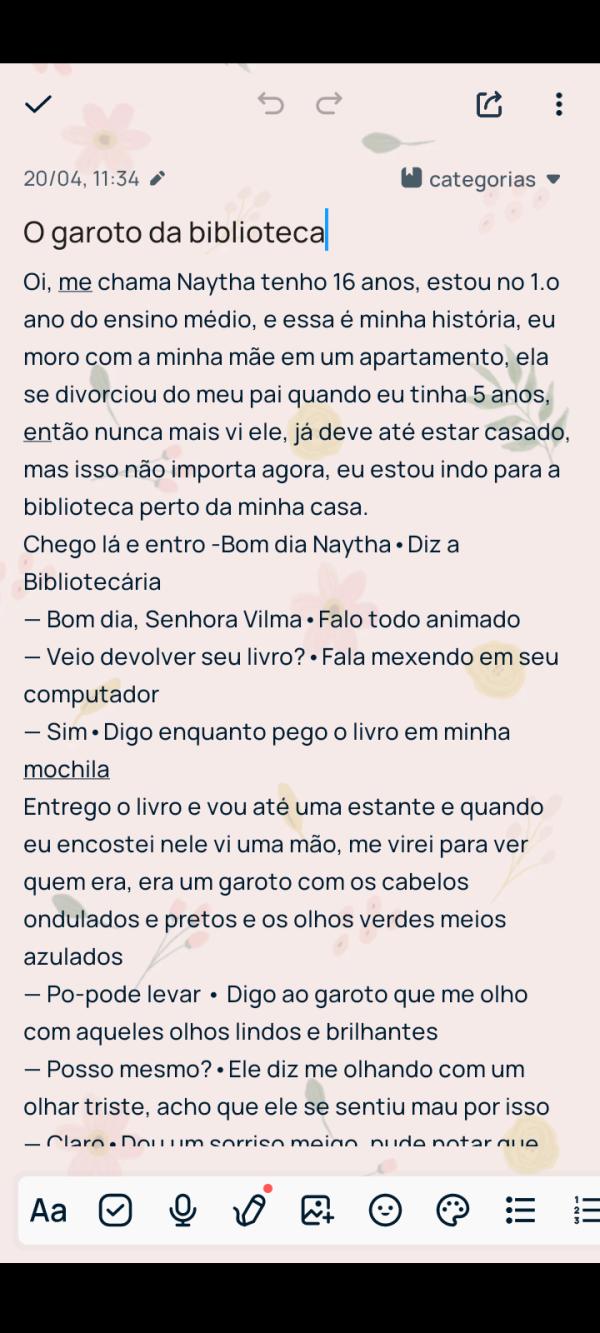Share this note
The height and width of the screenshot is (1333, 600).
tap(489, 104)
